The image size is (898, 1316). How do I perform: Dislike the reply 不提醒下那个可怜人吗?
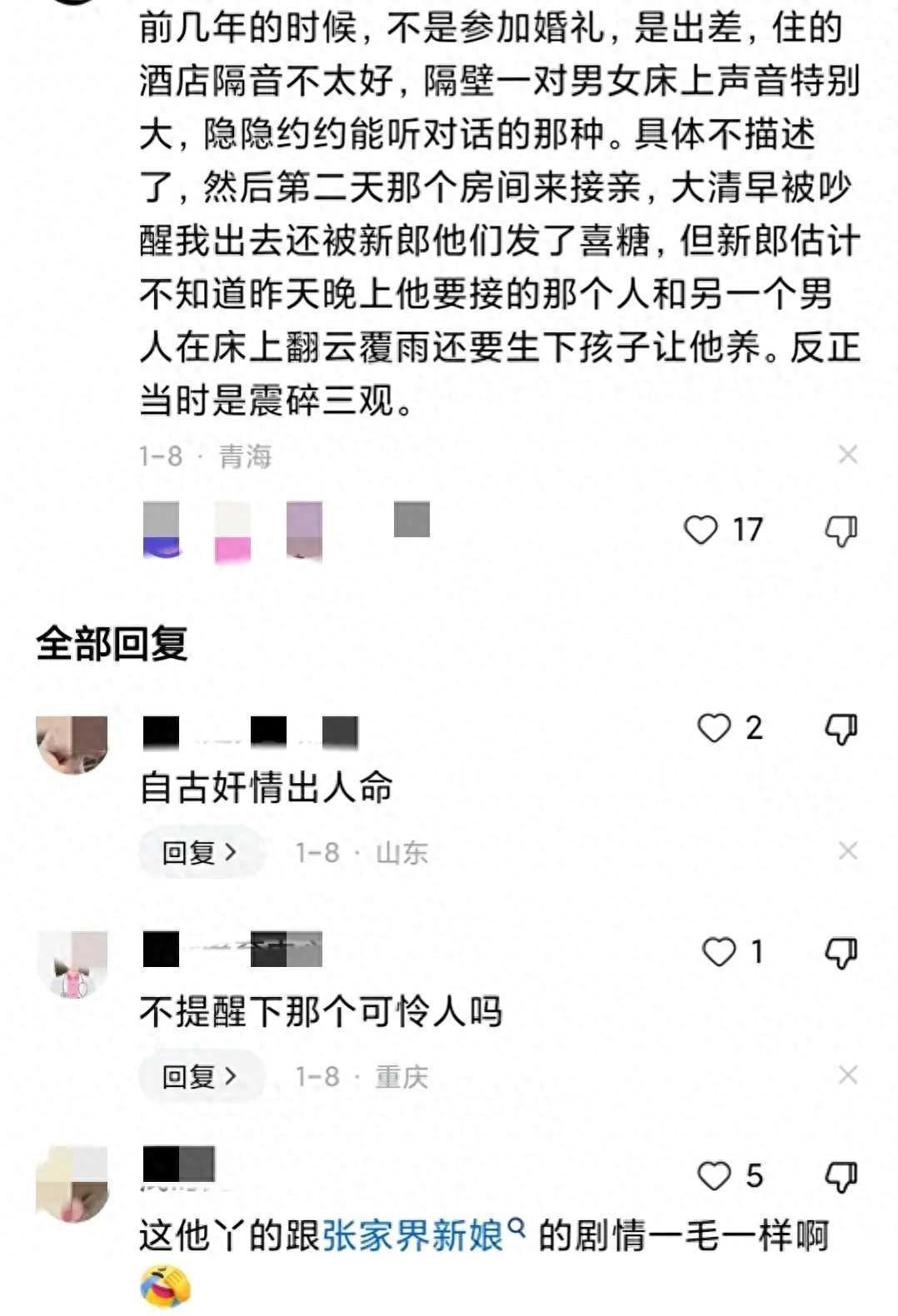tap(841, 953)
